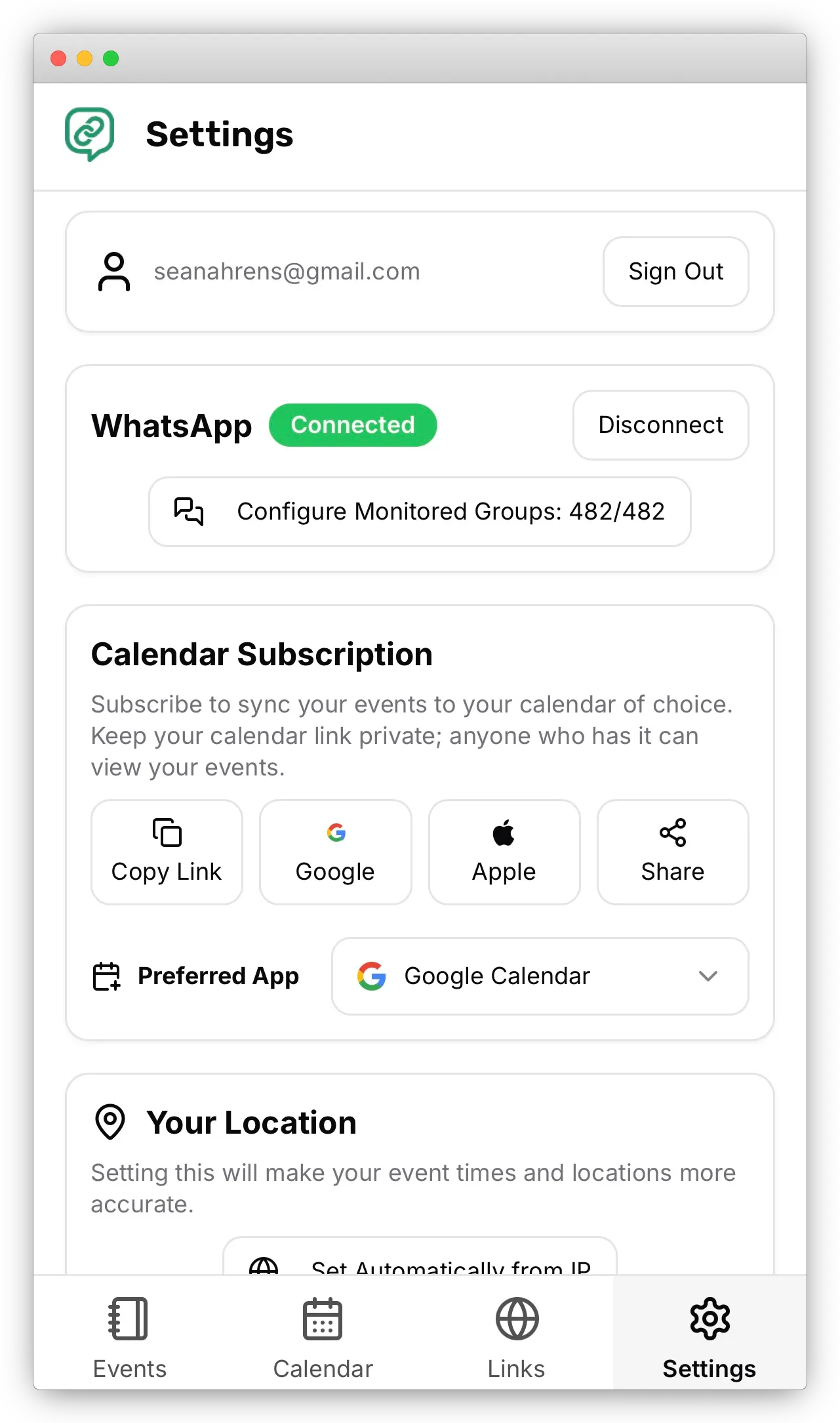Viewport: 840px width, 1423px height.
Task: Copy the calendar subscription link
Action: click(167, 852)
